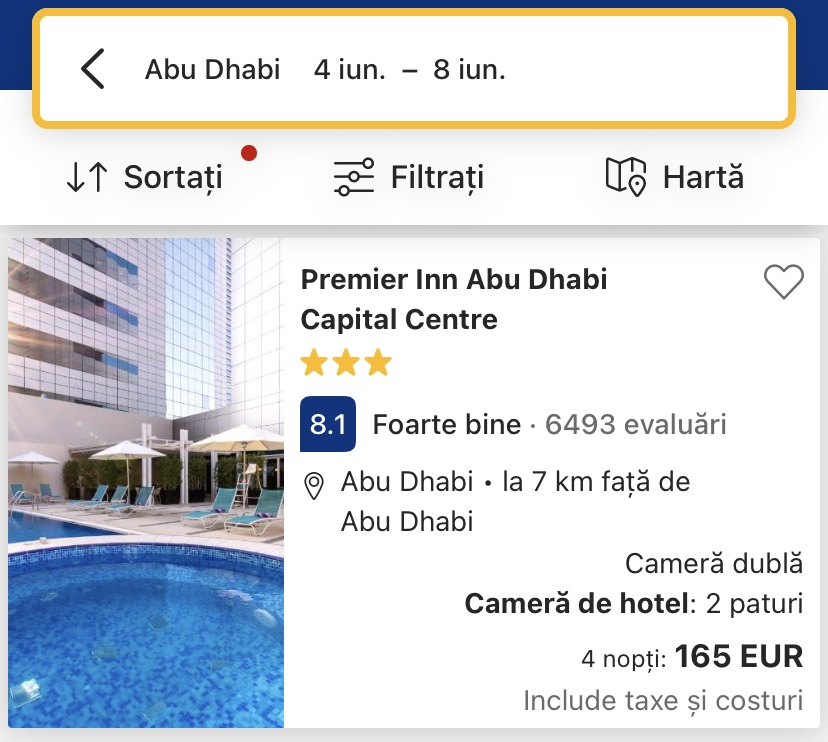Edit the Abu Dhabi search dates

coord(410,70)
